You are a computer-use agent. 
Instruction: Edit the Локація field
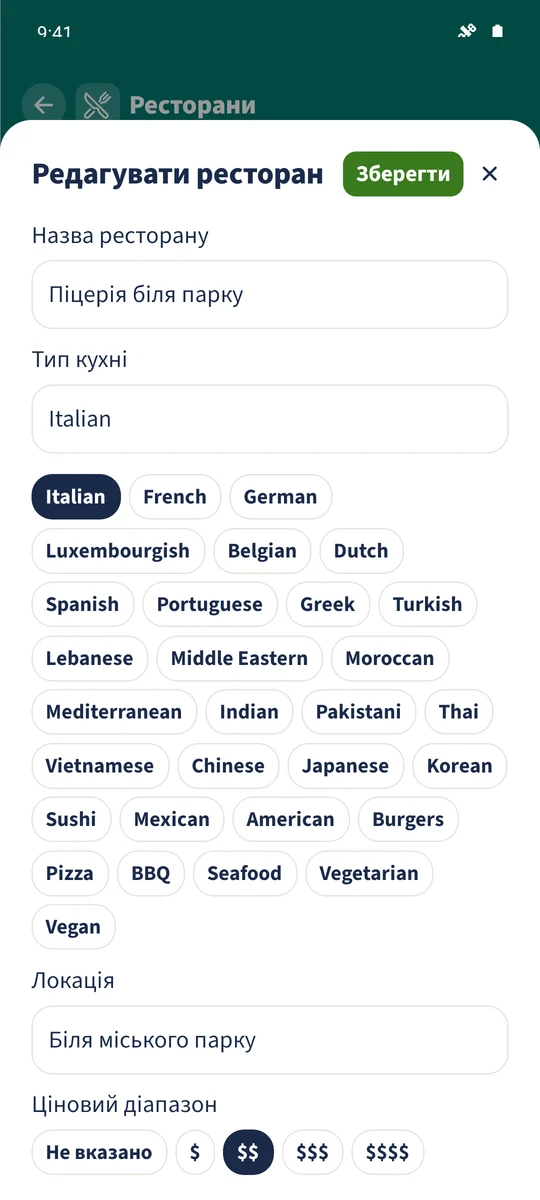click(x=270, y=1040)
